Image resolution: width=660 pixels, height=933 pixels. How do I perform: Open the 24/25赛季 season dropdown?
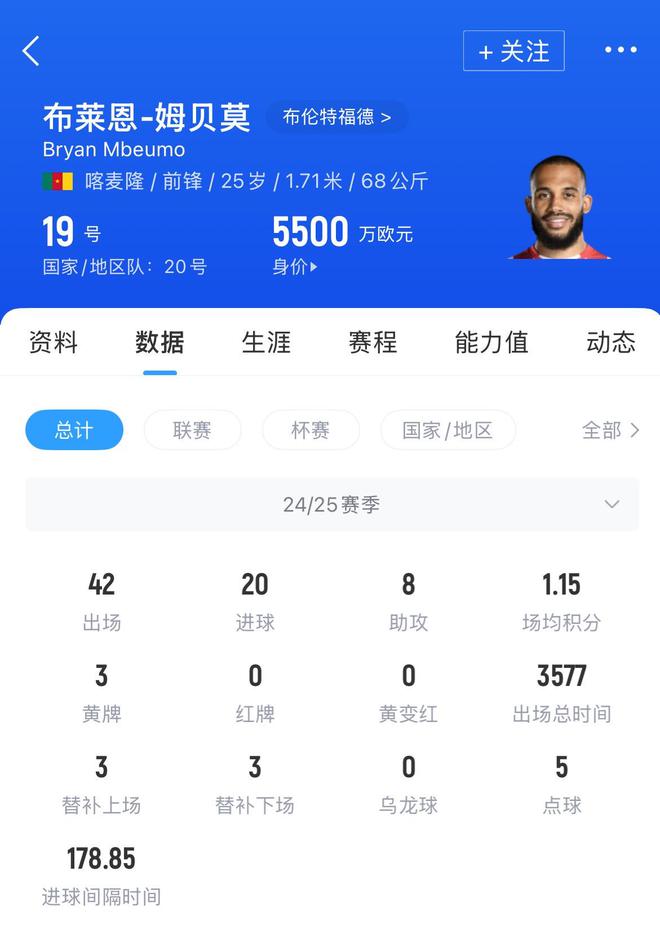(331, 504)
